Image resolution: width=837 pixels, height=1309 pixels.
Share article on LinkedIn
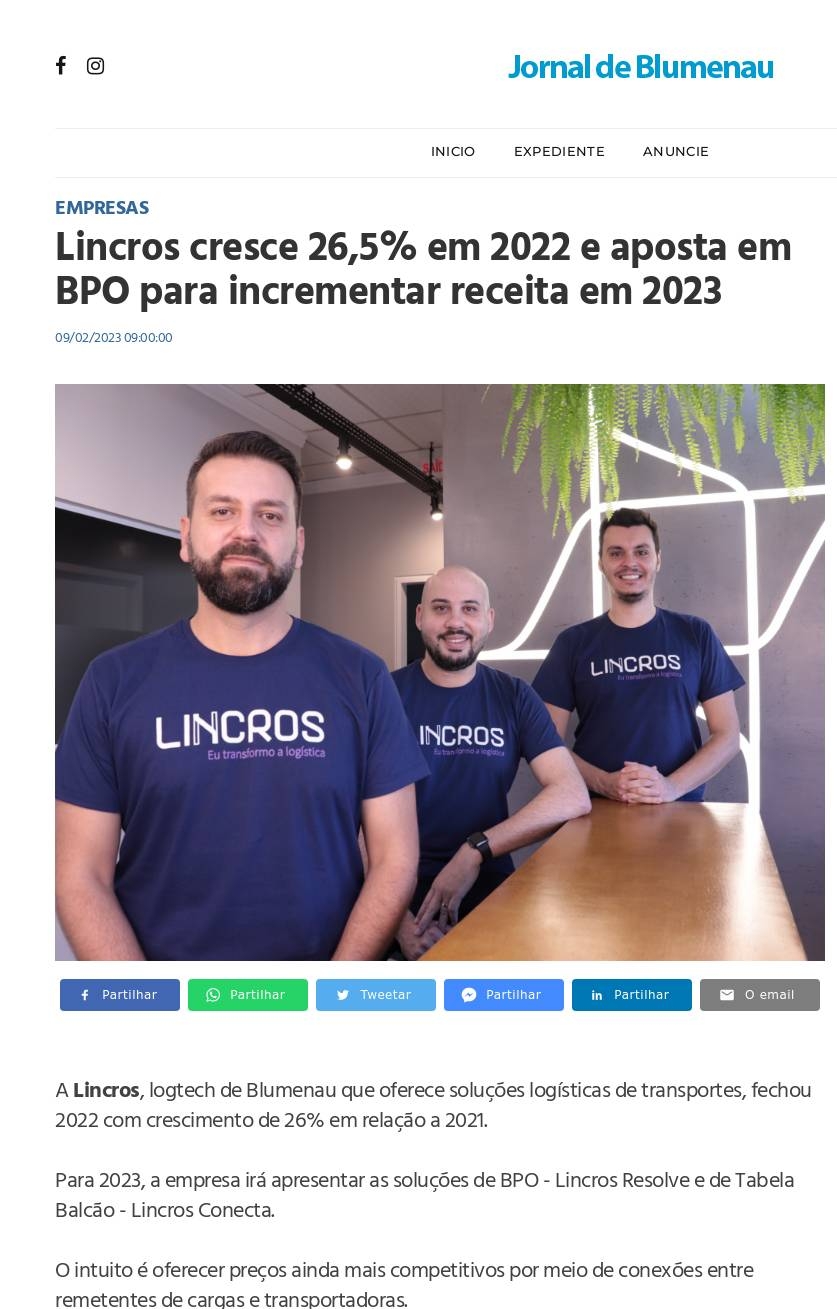tap(632, 995)
